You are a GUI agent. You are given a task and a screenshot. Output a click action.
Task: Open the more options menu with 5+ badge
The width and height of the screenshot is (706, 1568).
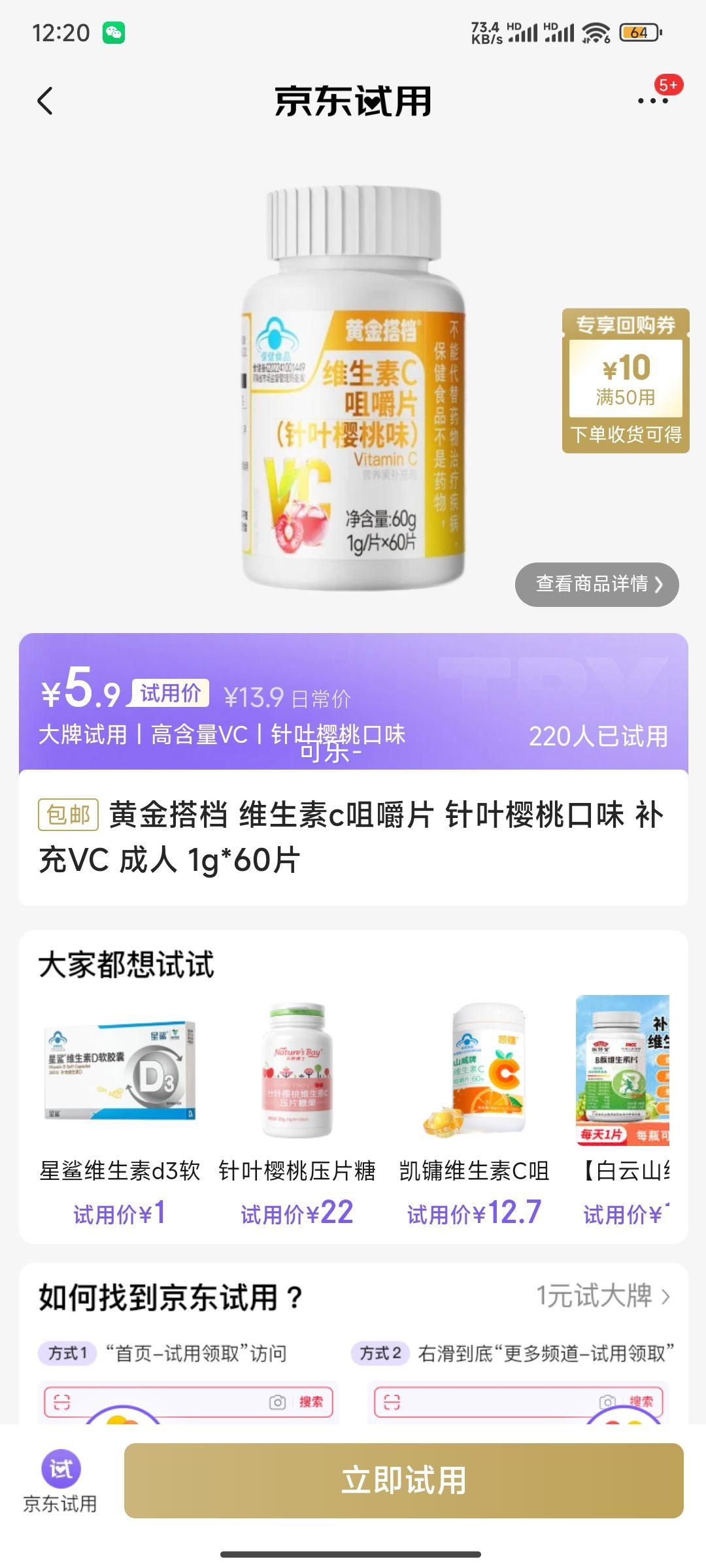pos(654,103)
